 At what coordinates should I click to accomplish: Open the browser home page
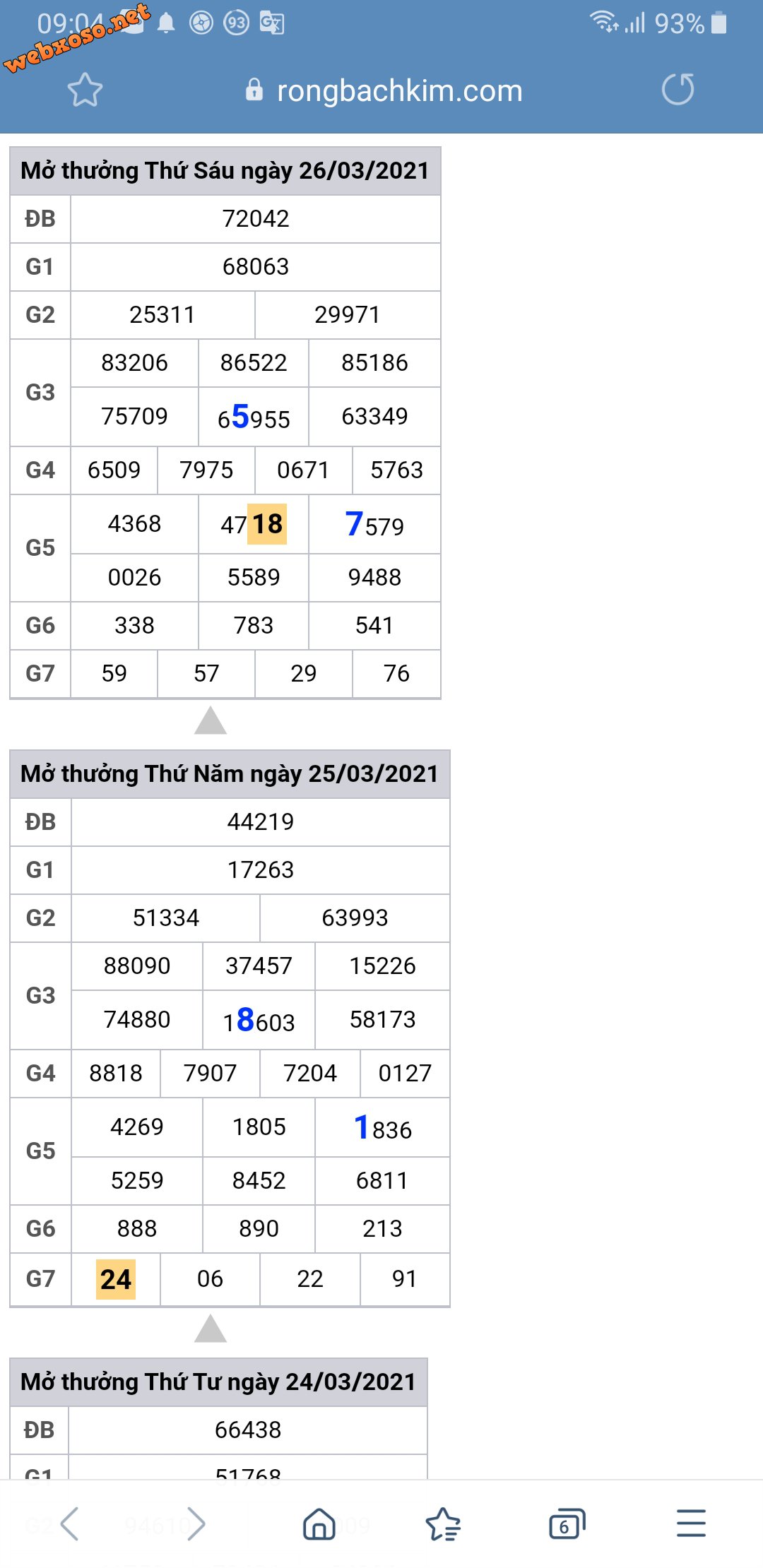click(x=319, y=1524)
